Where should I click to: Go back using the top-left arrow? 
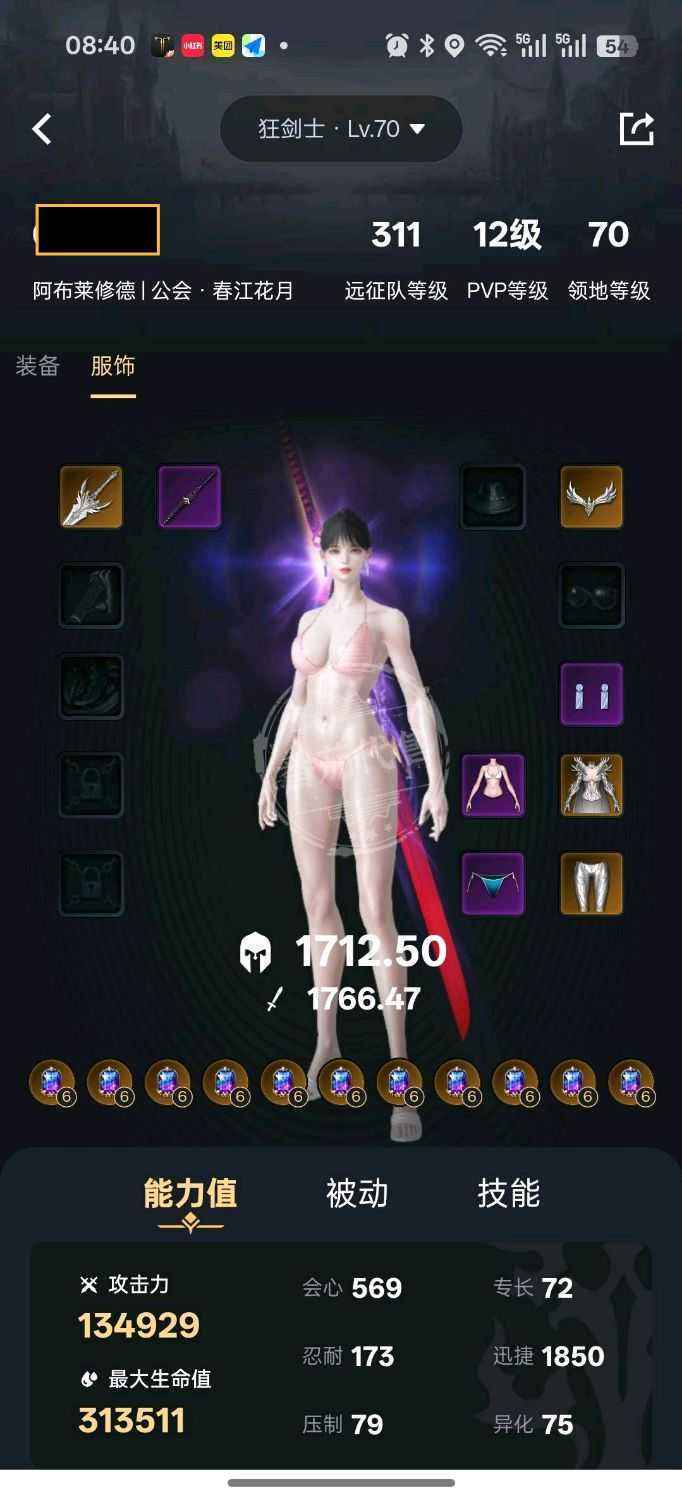tap(42, 129)
